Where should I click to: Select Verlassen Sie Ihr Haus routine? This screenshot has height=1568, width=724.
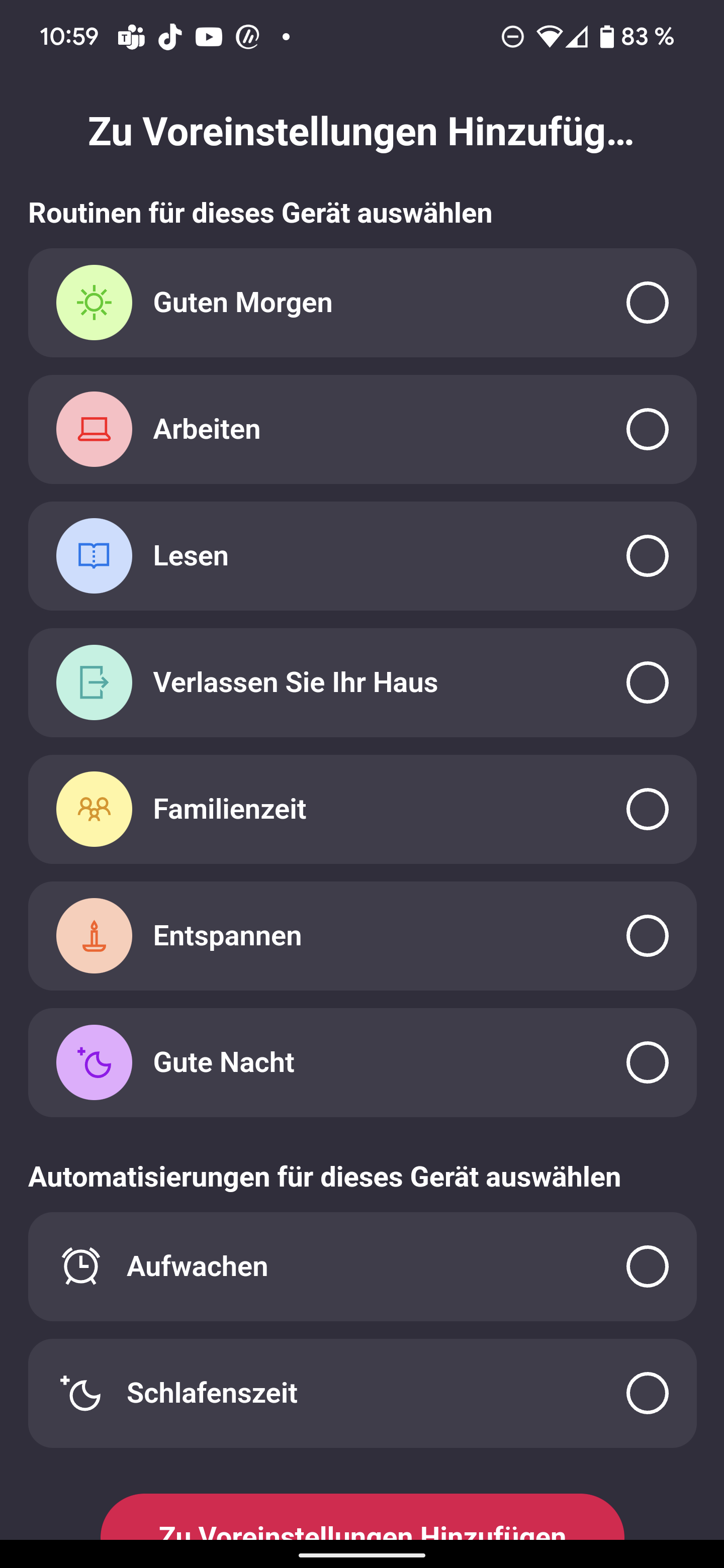point(647,682)
